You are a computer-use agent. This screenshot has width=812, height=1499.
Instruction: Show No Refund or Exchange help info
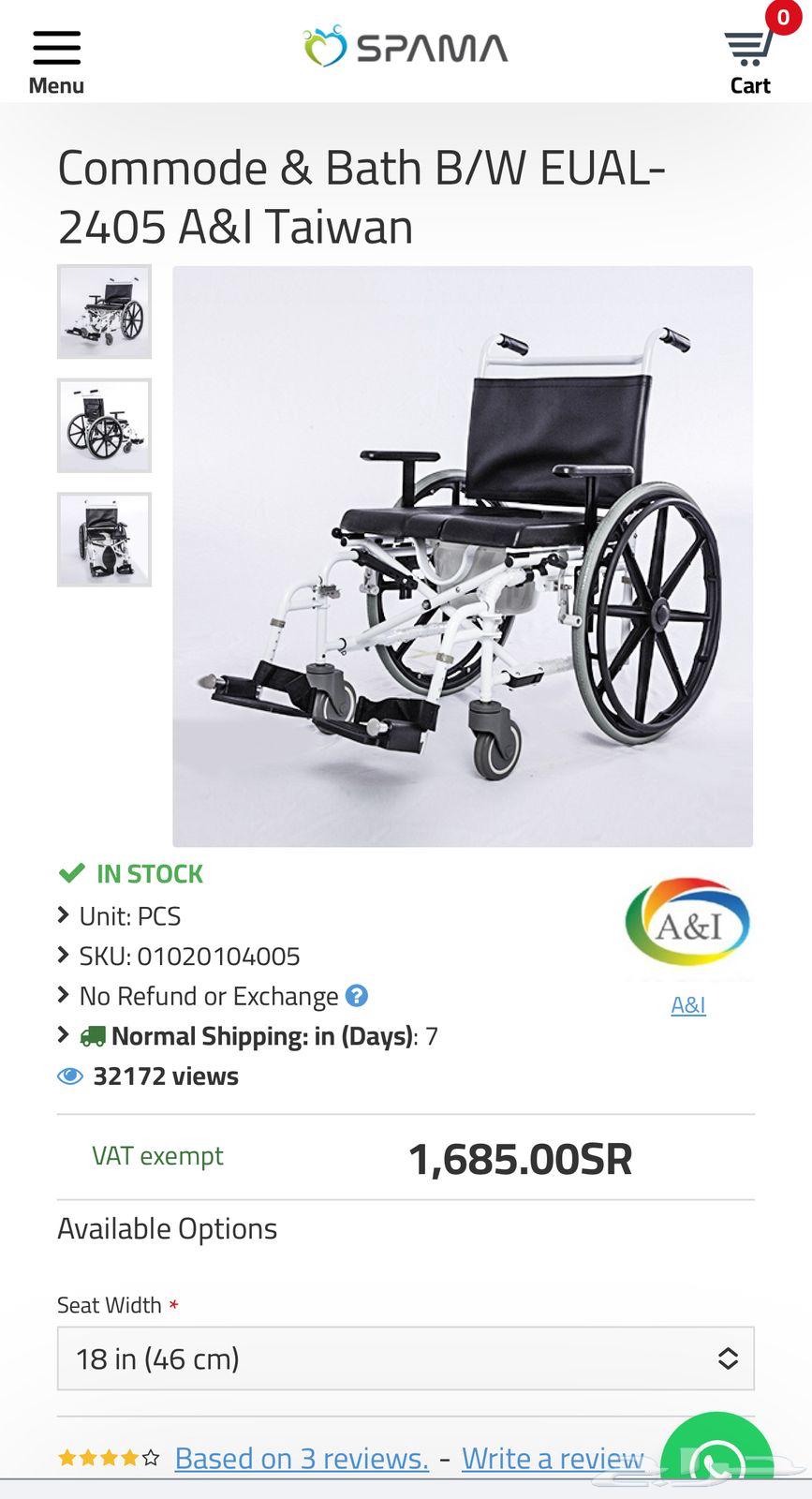[x=357, y=995]
